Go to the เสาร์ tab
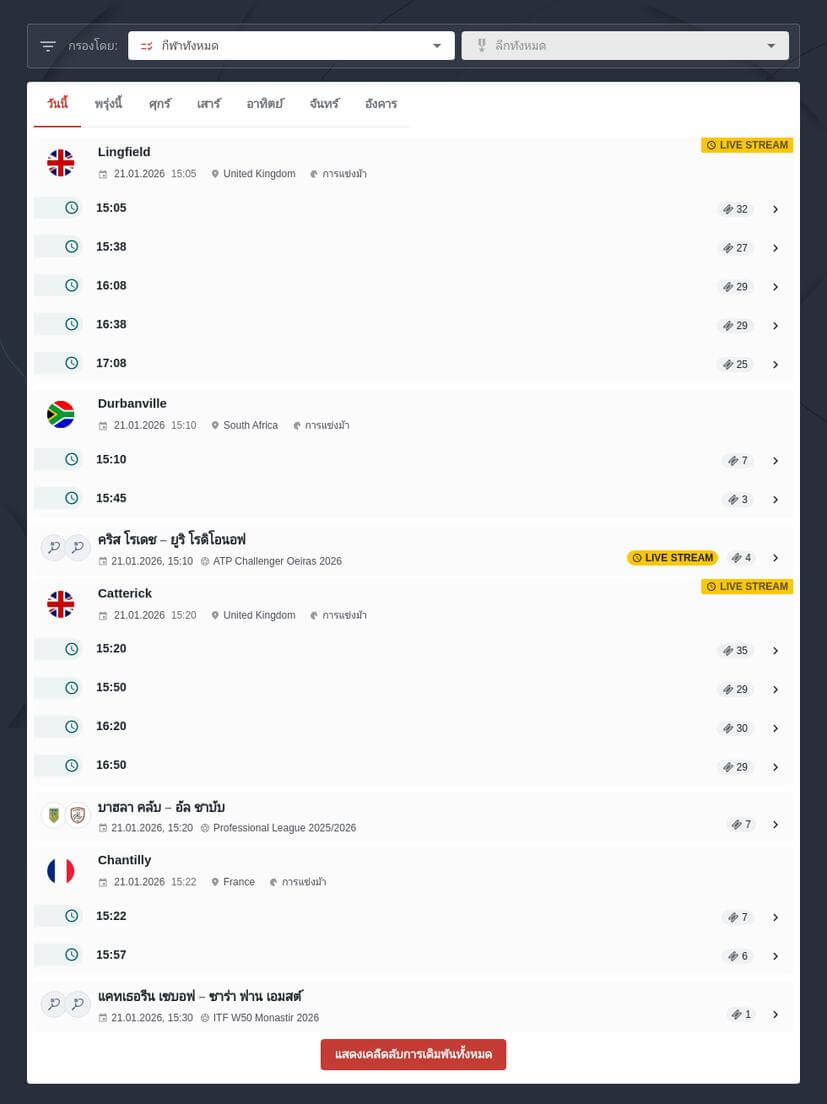Viewport: 827px width, 1104px height. tap(208, 104)
